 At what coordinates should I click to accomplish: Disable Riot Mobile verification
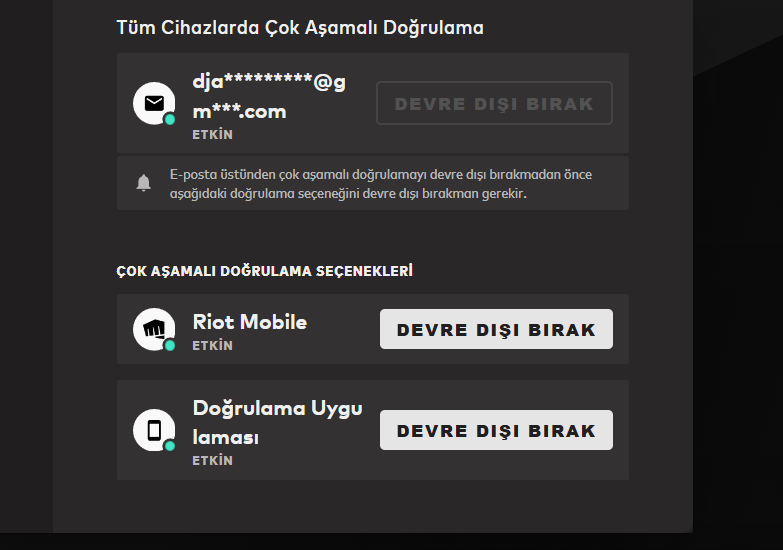coord(496,329)
